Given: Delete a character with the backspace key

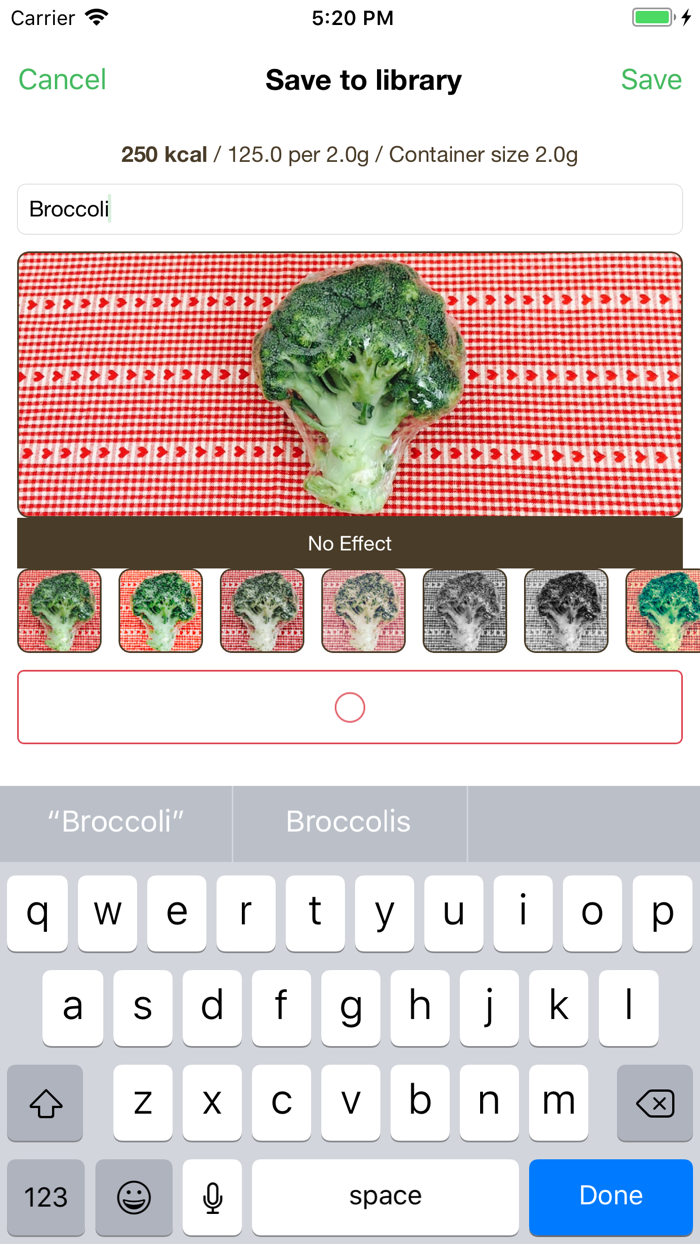Looking at the screenshot, I should [655, 1103].
